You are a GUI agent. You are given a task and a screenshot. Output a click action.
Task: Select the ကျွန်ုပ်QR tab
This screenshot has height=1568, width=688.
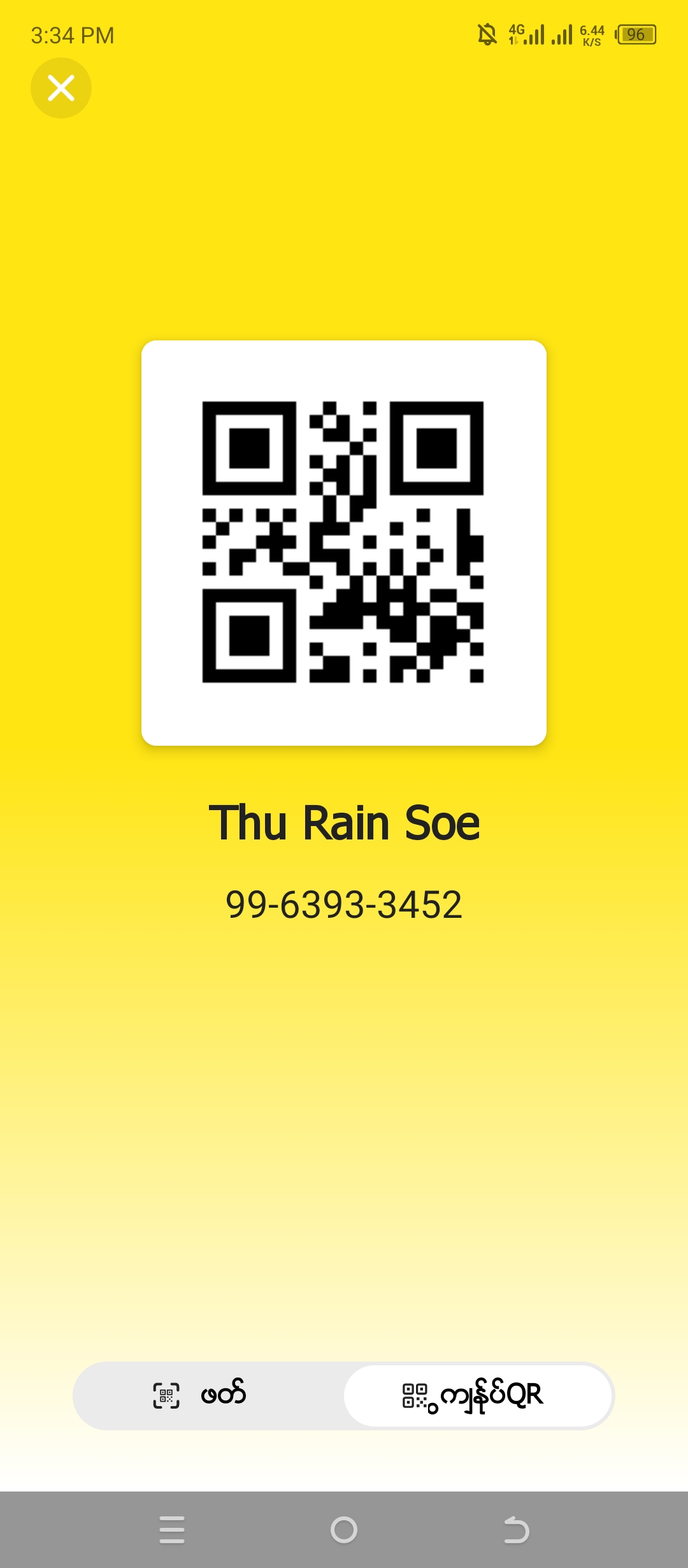tap(478, 1395)
